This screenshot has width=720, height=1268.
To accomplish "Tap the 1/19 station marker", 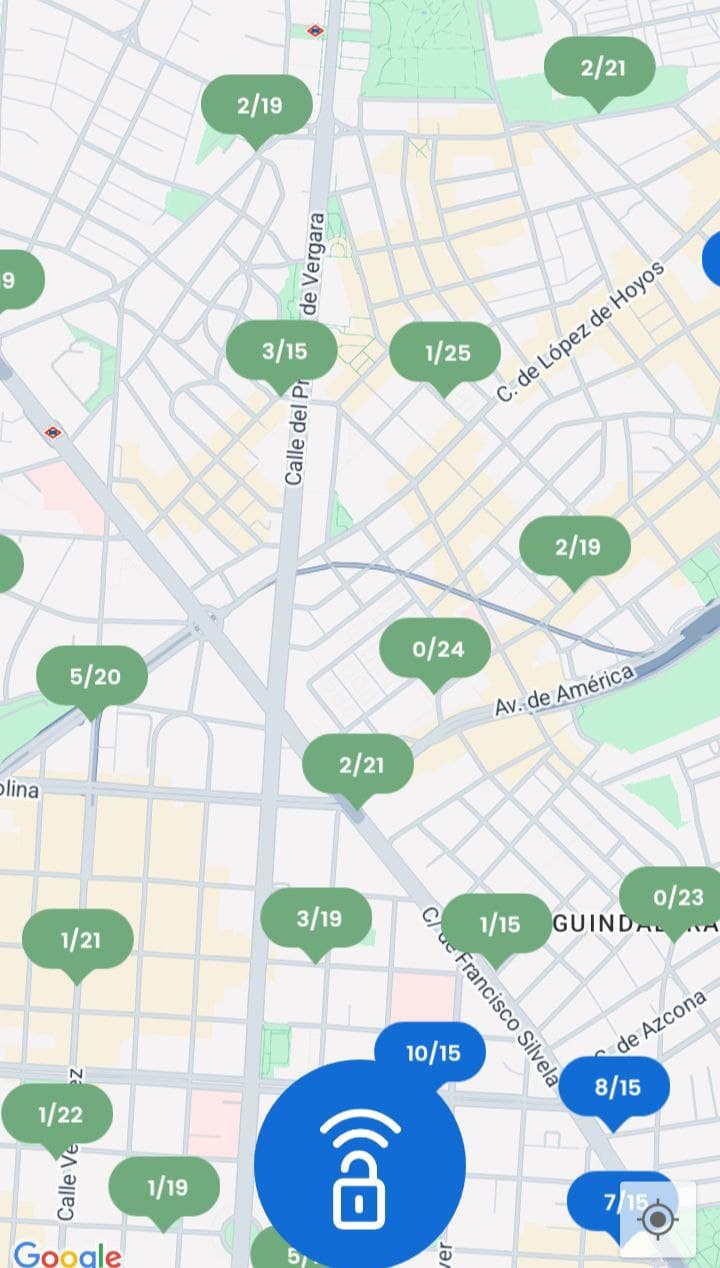I will click(164, 1189).
